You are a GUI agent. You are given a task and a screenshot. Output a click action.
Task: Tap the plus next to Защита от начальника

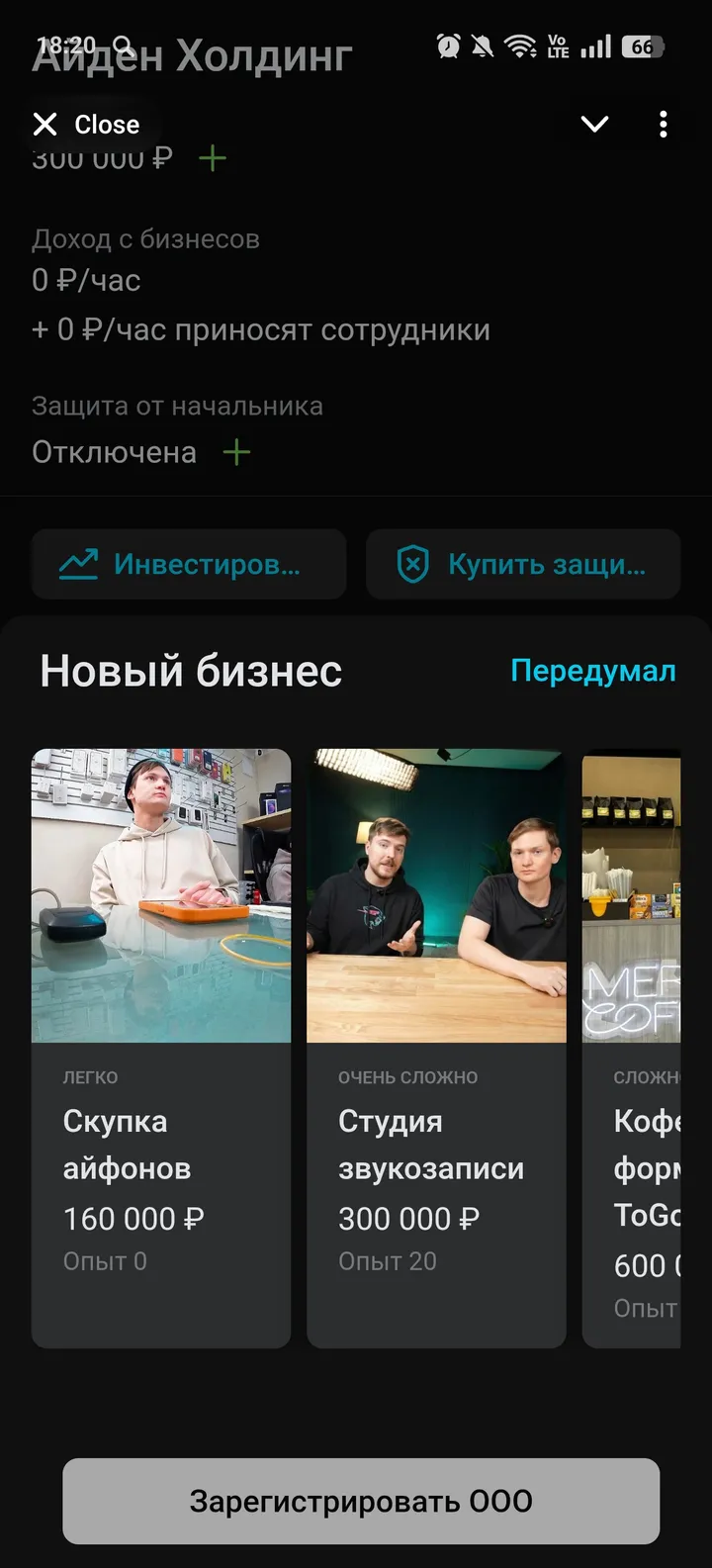coord(235,452)
